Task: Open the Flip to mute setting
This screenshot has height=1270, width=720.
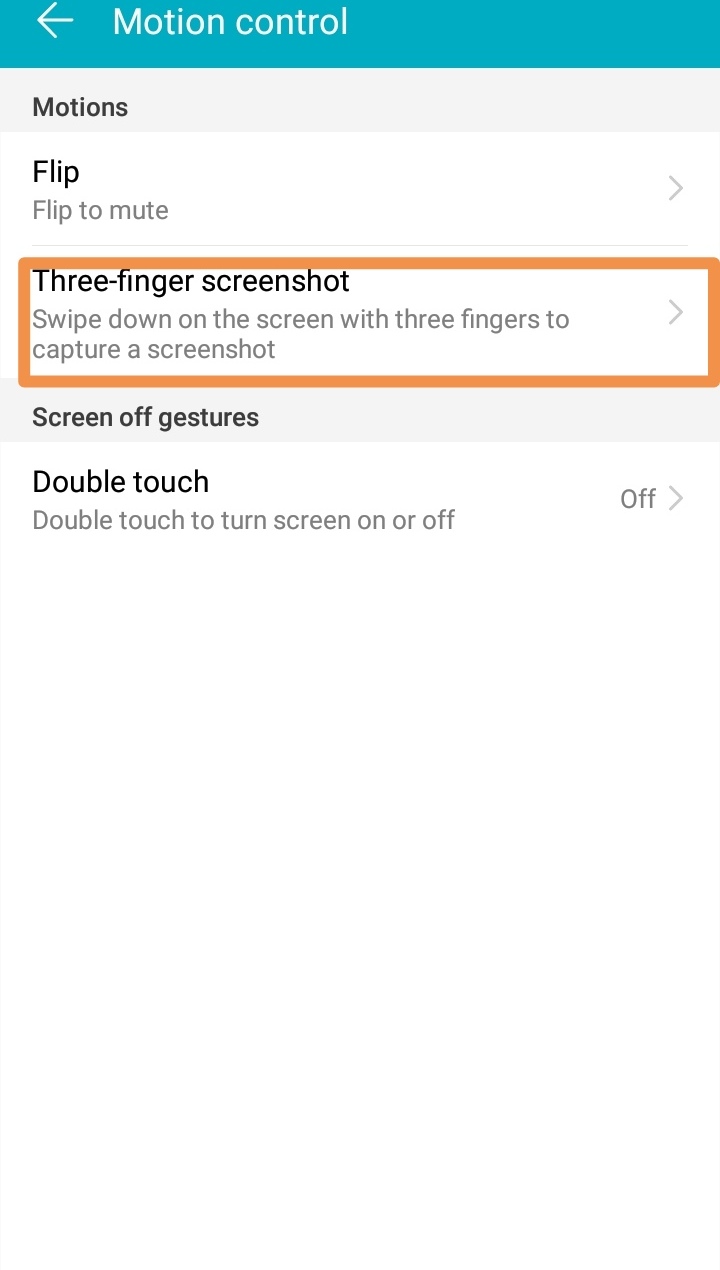Action: (x=360, y=189)
